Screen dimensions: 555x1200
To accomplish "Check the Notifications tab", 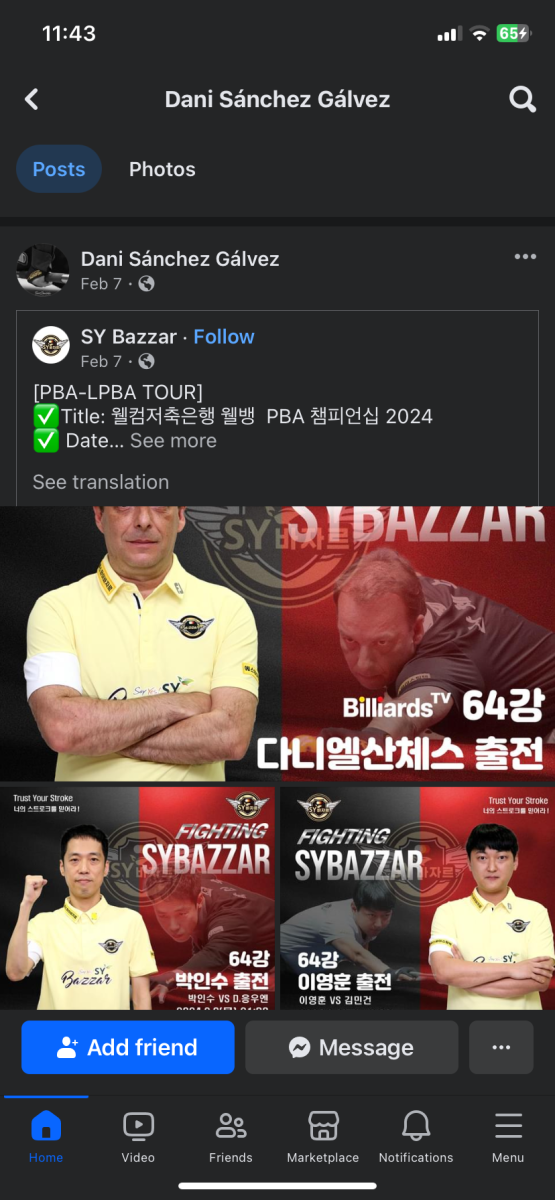I will point(416,1137).
